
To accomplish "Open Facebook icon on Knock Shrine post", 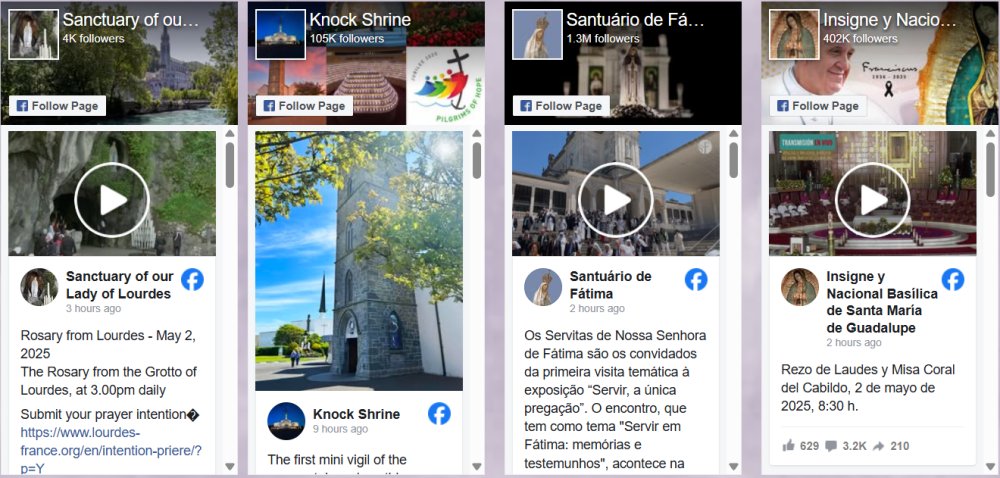I will (x=439, y=413).
